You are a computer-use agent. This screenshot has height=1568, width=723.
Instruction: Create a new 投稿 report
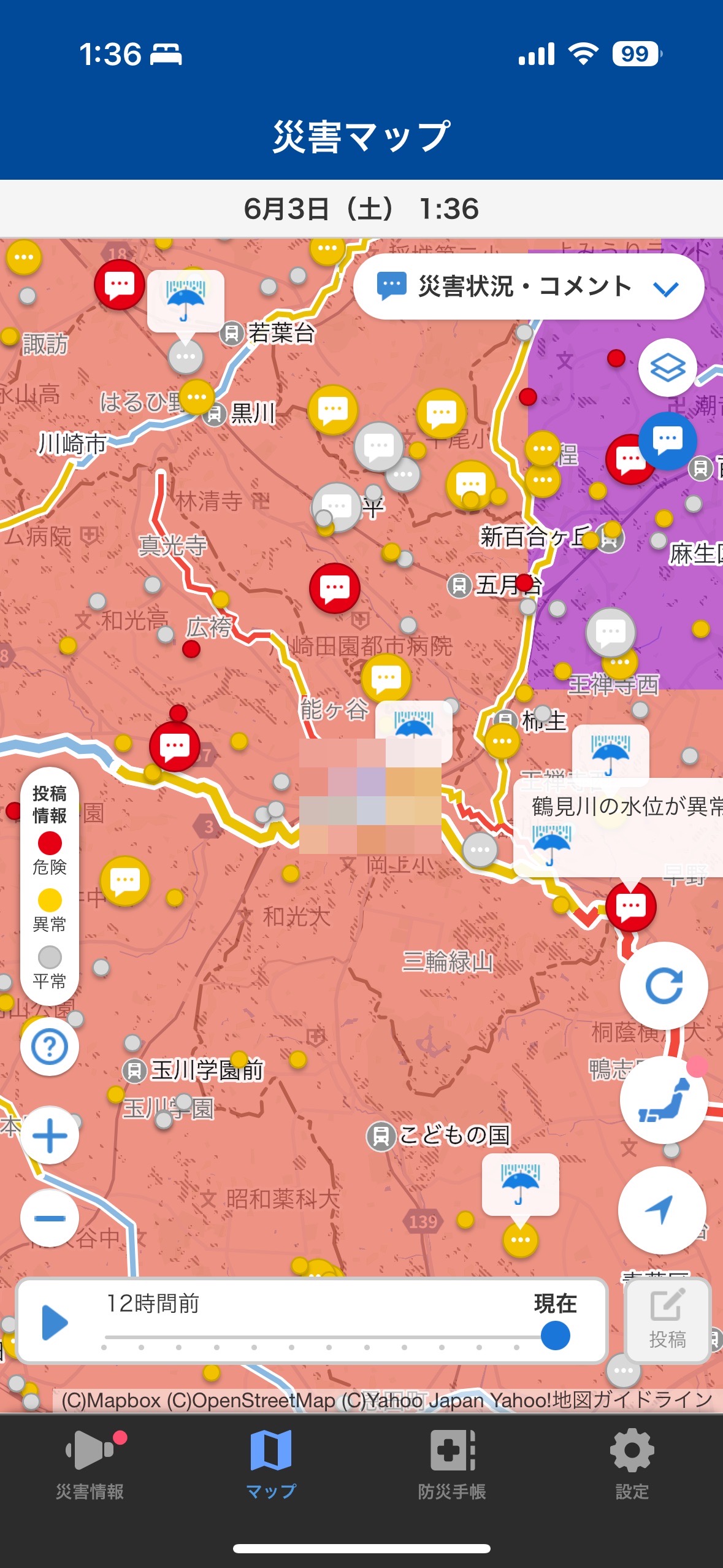click(x=667, y=1321)
